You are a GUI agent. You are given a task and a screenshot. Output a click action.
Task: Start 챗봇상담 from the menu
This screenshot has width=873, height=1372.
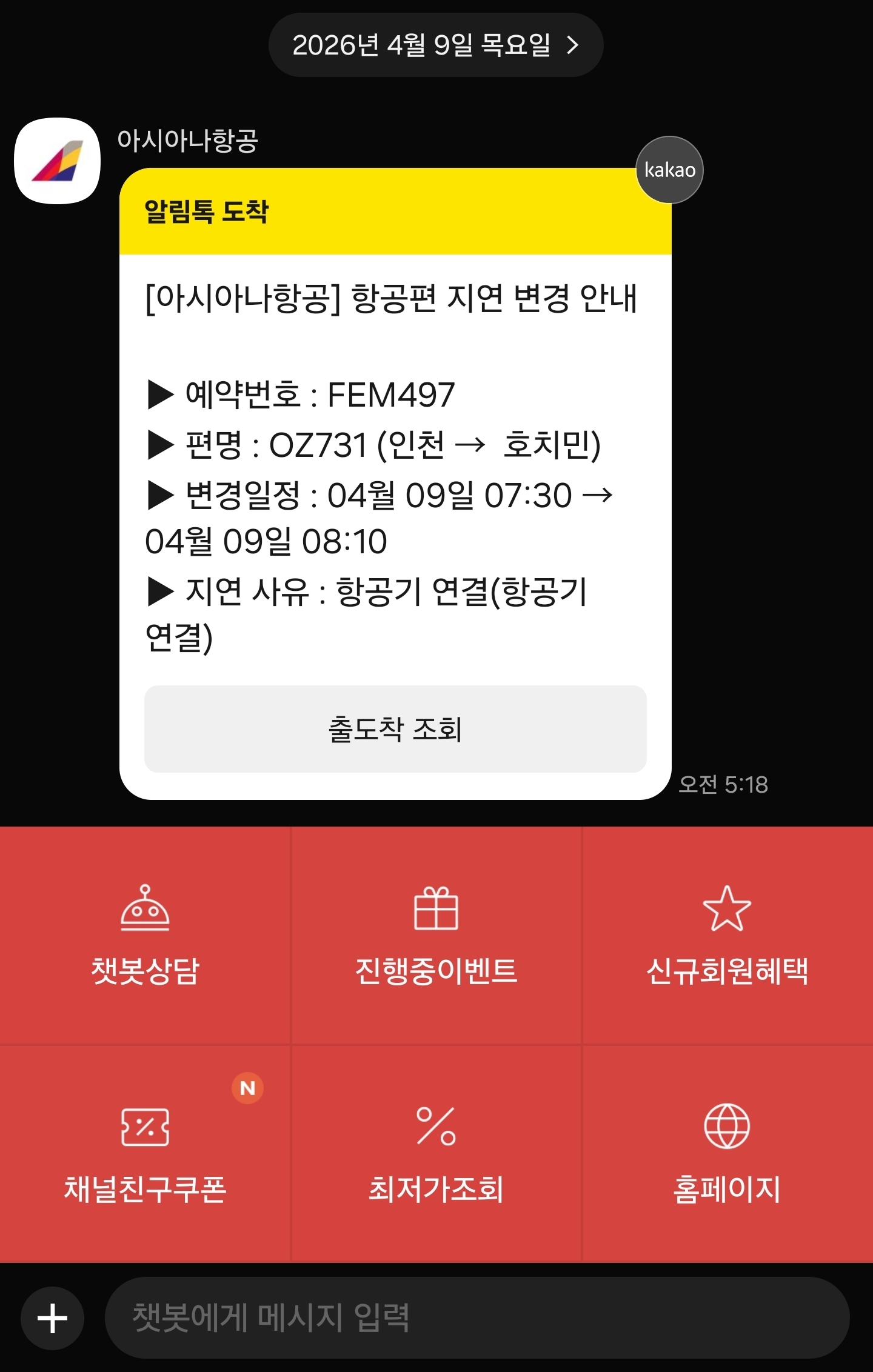145,935
